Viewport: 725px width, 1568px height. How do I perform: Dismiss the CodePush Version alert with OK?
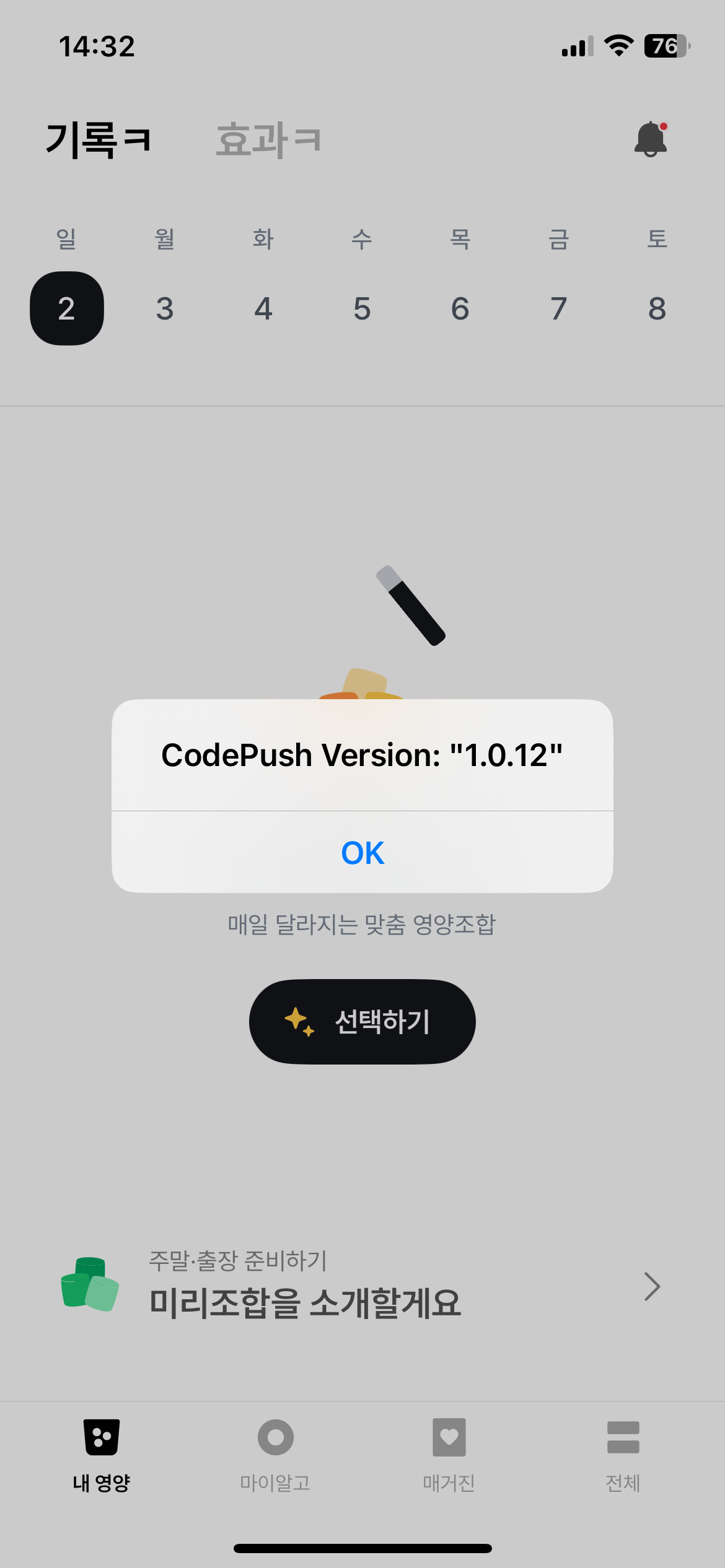(362, 853)
